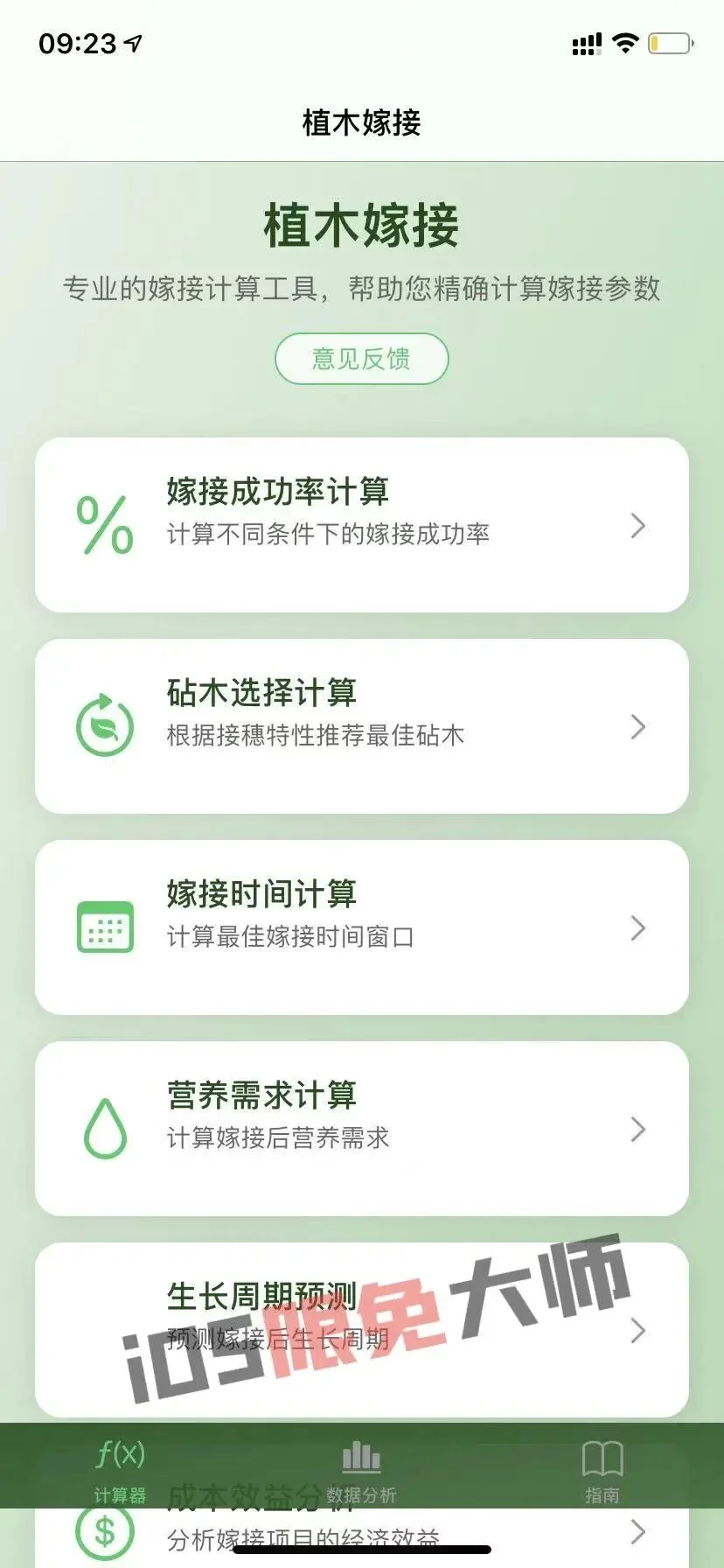Expand 嫁接时间计算 with the chevron
Viewport: 724px width, 1568px height.
click(638, 928)
